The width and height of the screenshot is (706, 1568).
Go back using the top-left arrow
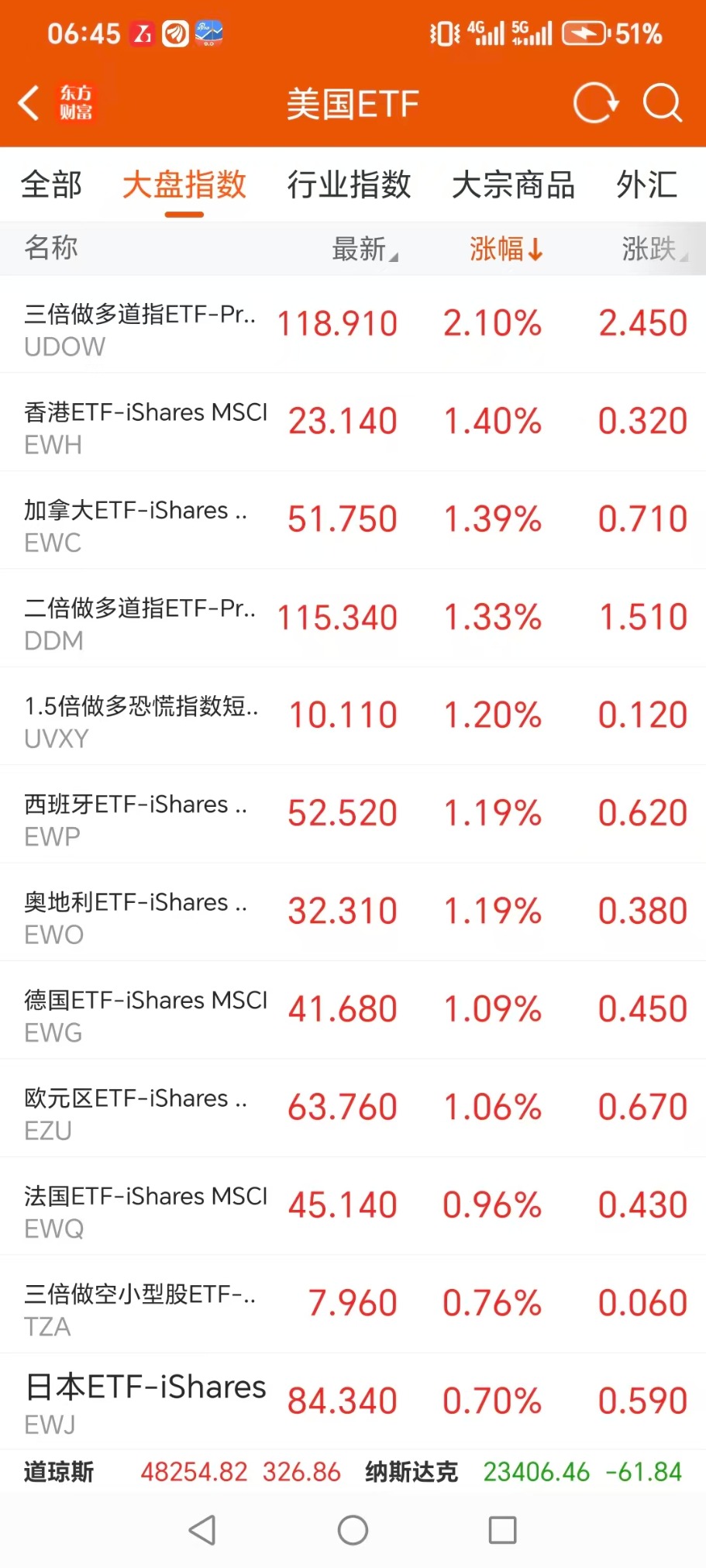click(29, 103)
